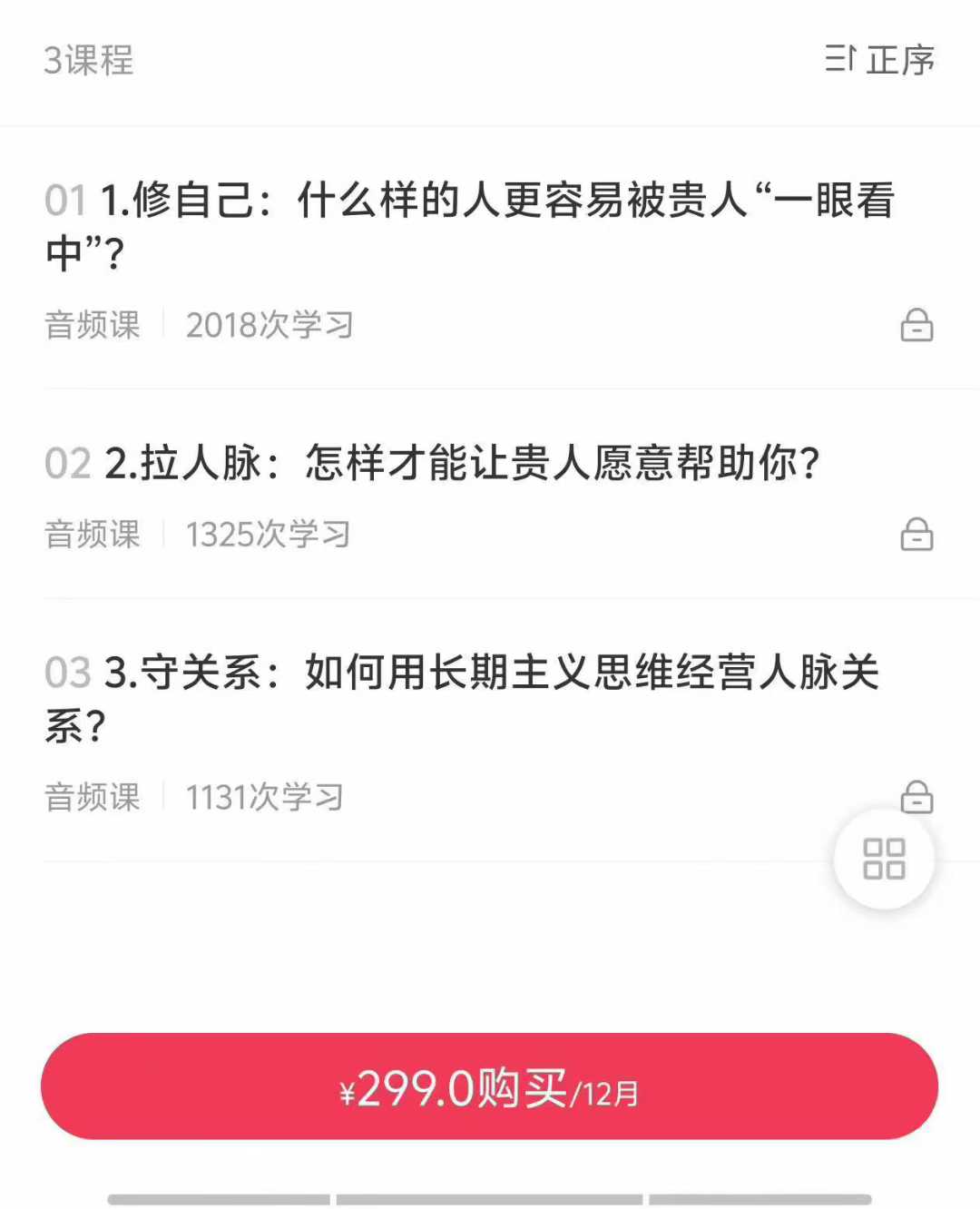Tap the floating grid menu button
980x1209 pixels.
tap(884, 859)
